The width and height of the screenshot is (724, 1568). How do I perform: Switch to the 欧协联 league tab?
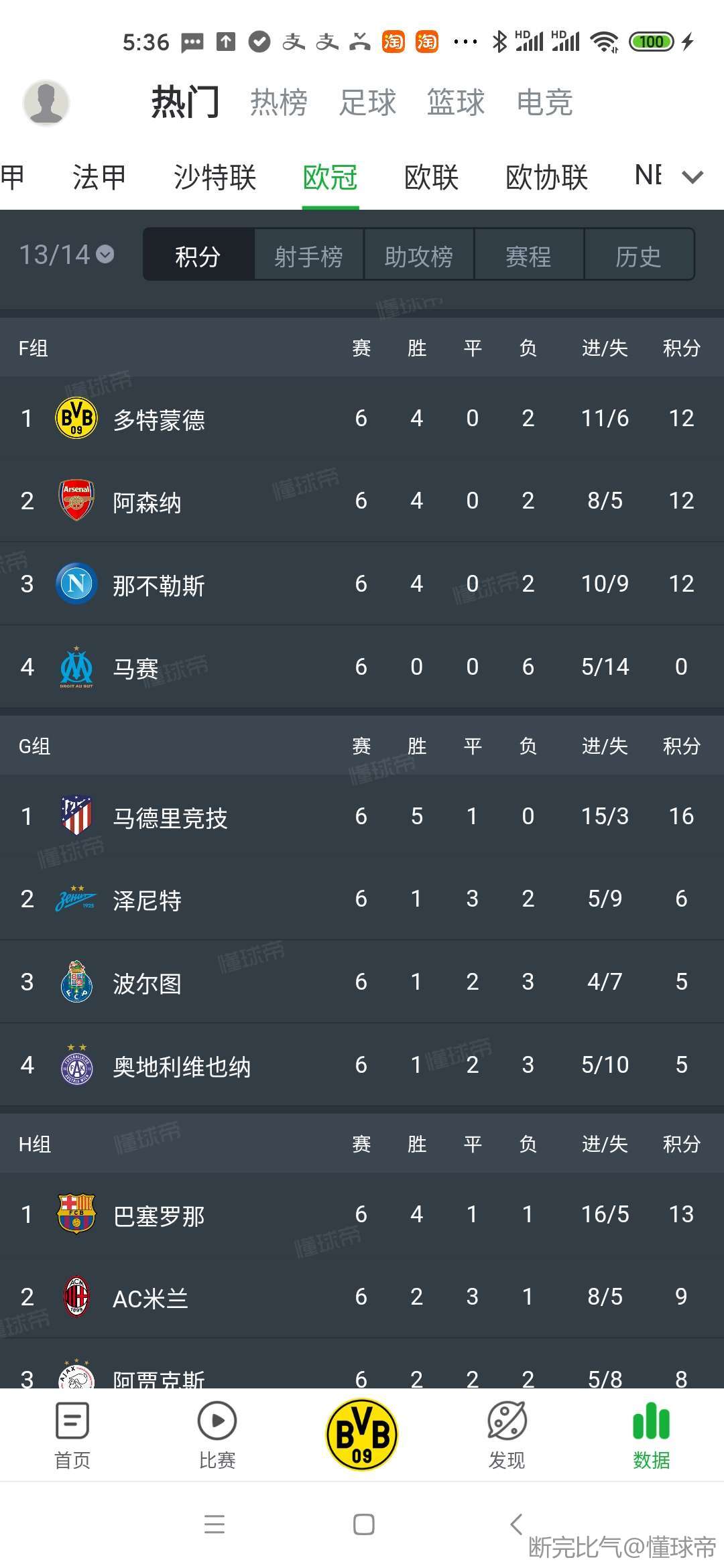click(546, 178)
